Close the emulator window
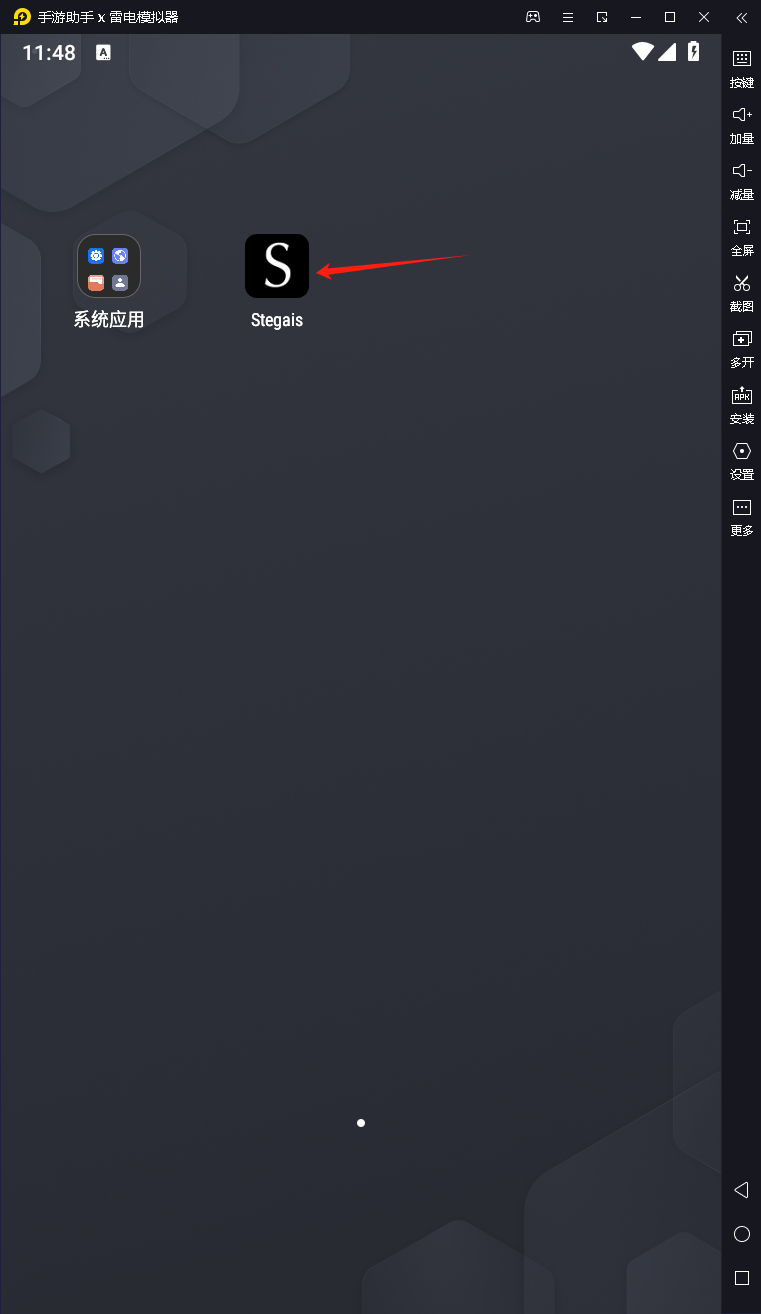 click(704, 17)
